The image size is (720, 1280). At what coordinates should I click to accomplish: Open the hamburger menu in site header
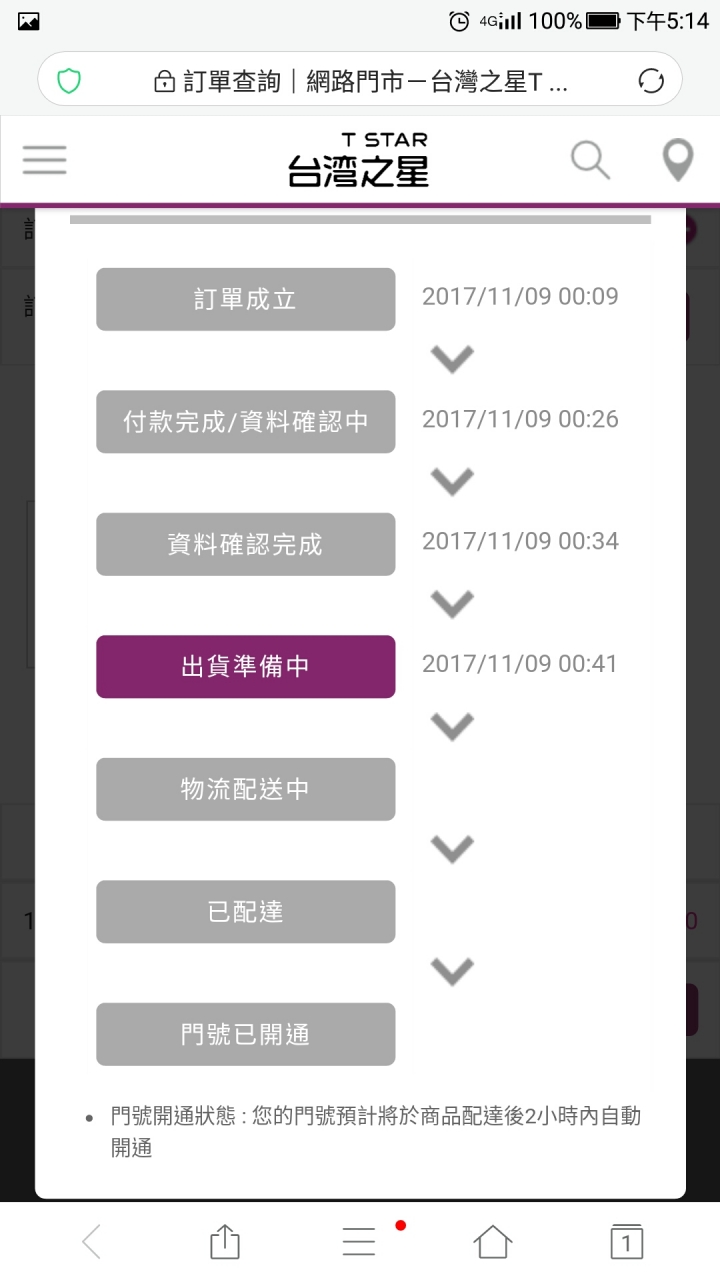click(x=44, y=160)
